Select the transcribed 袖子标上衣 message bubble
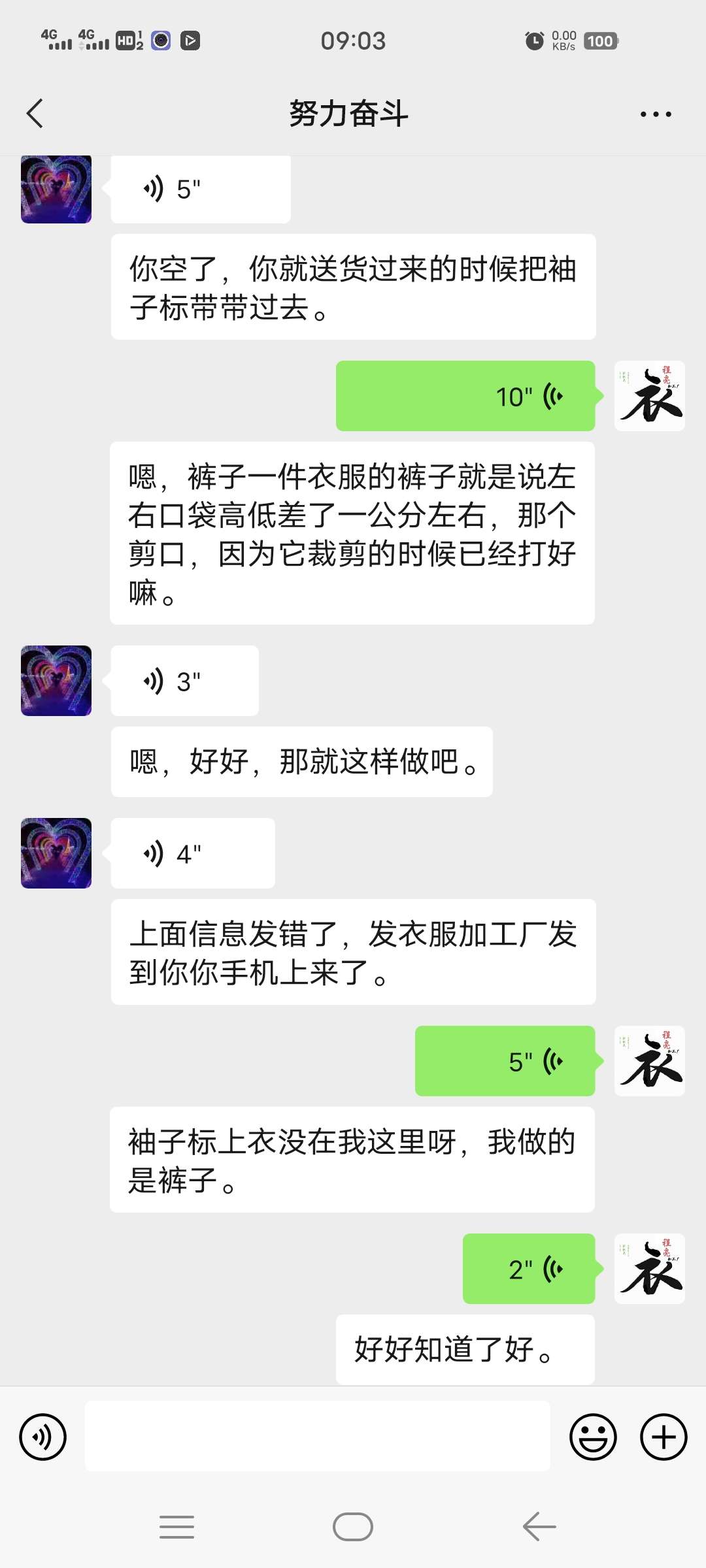The height and width of the screenshot is (1568, 706). click(353, 1160)
